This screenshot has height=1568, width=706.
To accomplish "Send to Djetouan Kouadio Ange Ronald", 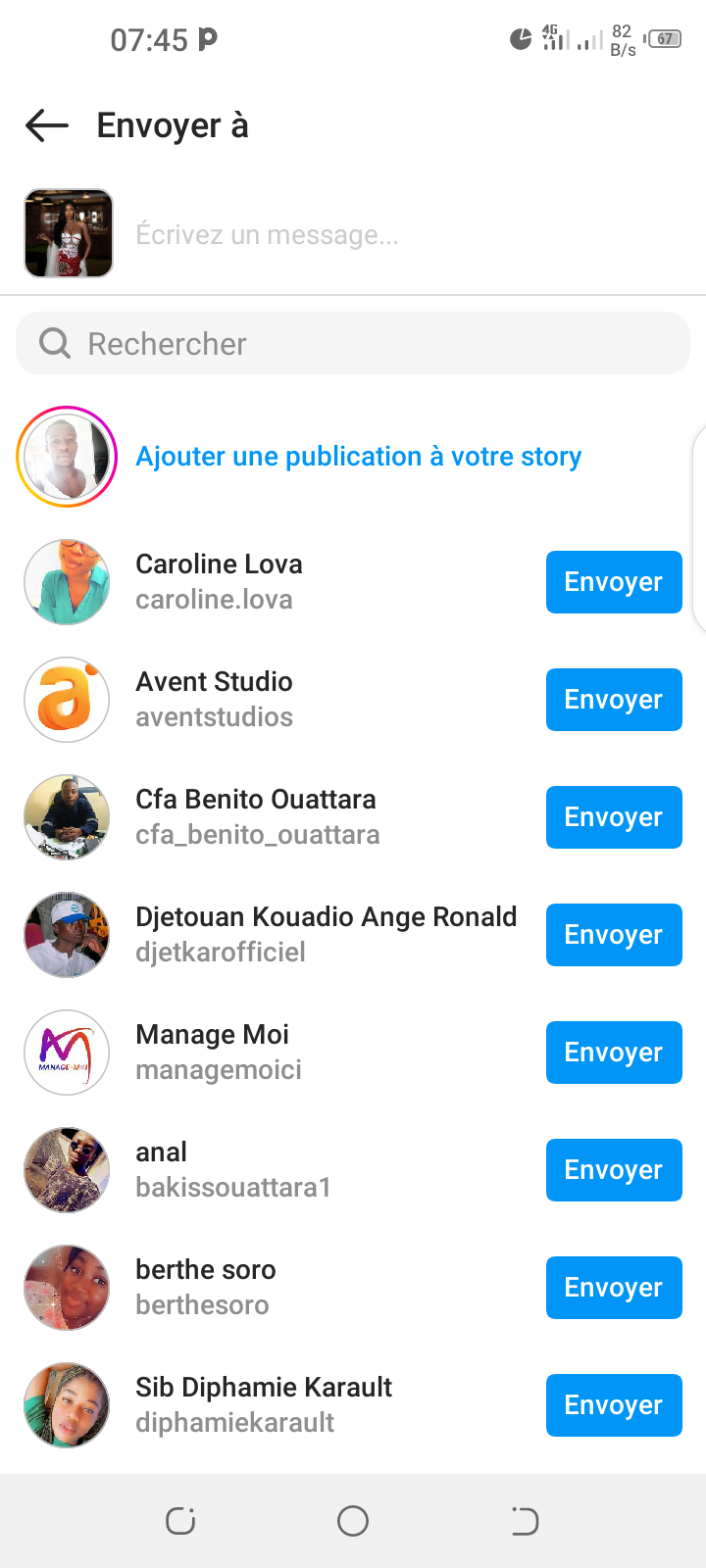I will (614, 935).
